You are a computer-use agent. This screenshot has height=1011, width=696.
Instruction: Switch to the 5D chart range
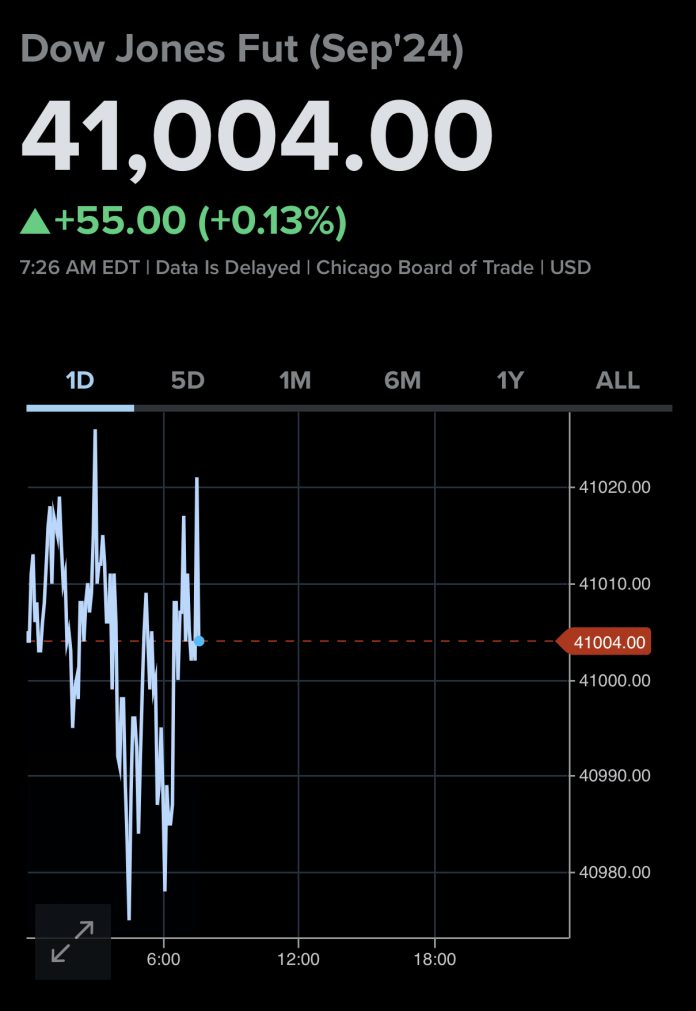point(187,381)
